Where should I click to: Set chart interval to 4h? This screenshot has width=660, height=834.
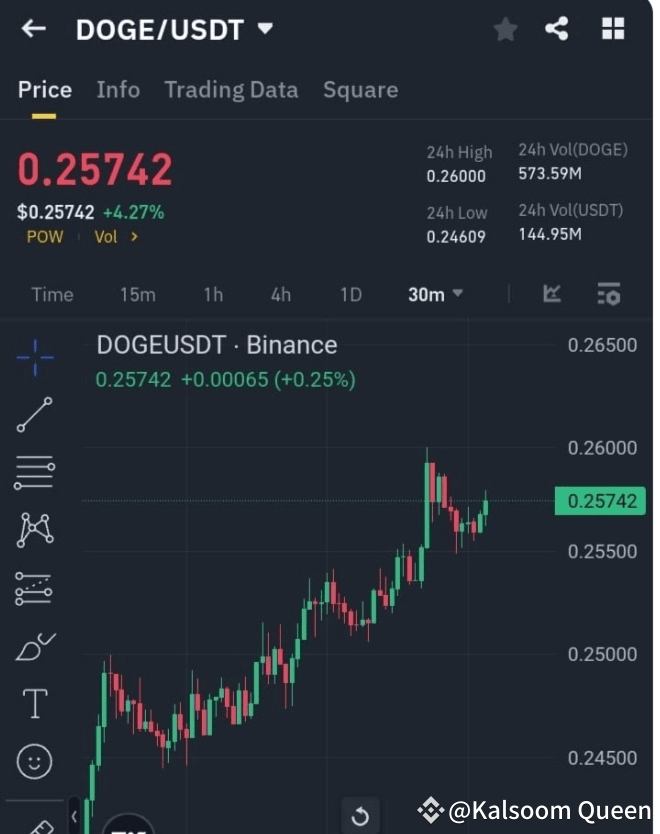(281, 294)
